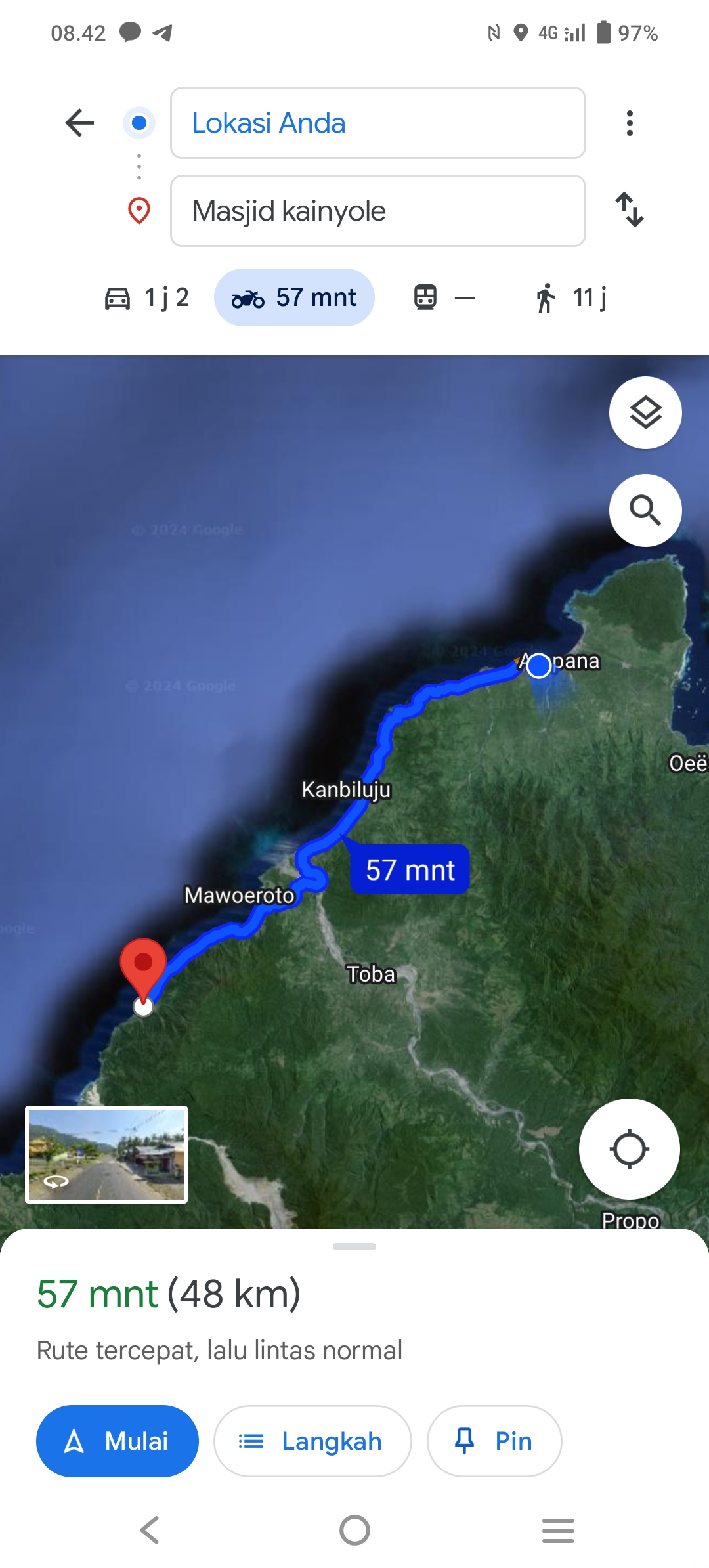This screenshot has height=1568, width=709.
Task: View route steps with Langkah
Action: point(312,1441)
